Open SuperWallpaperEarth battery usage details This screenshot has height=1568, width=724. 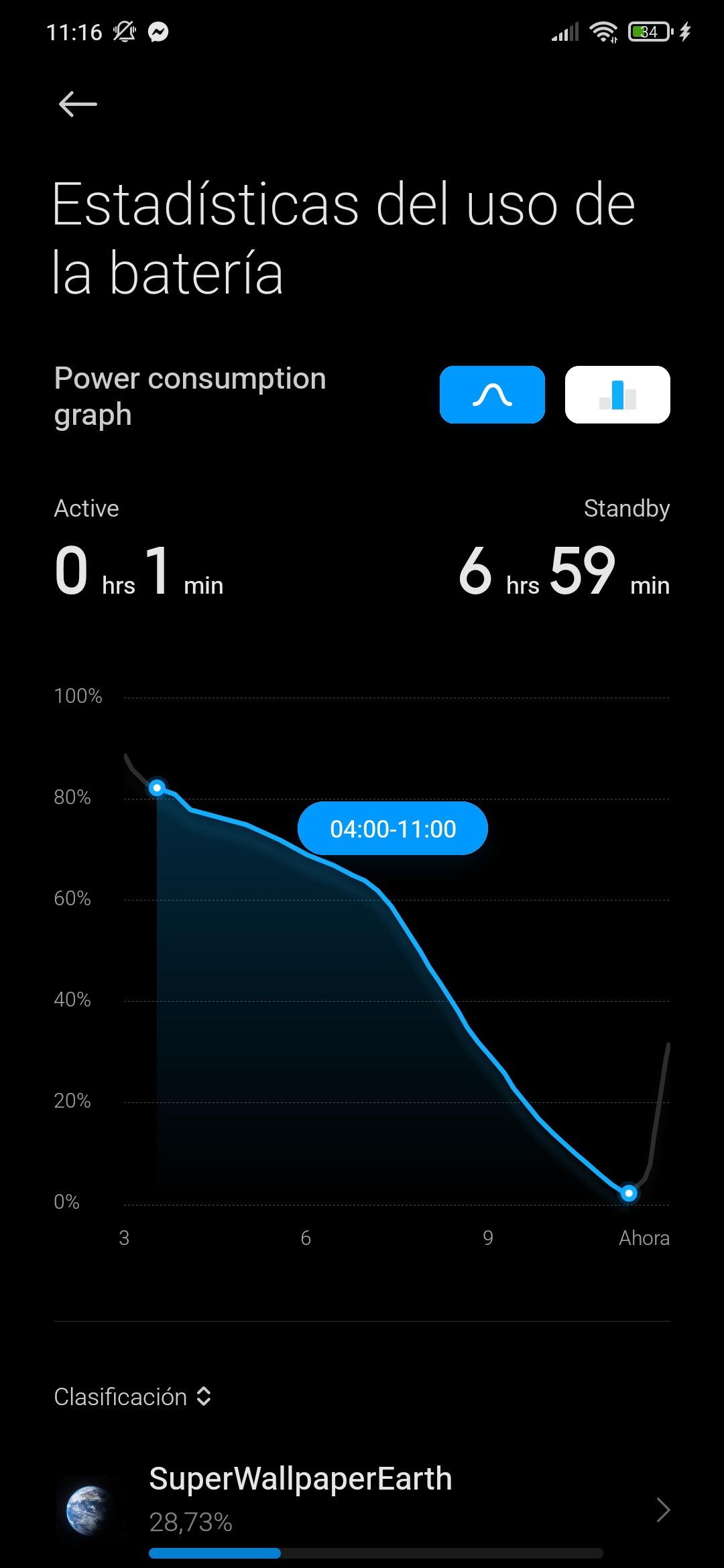tap(362, 1508)
